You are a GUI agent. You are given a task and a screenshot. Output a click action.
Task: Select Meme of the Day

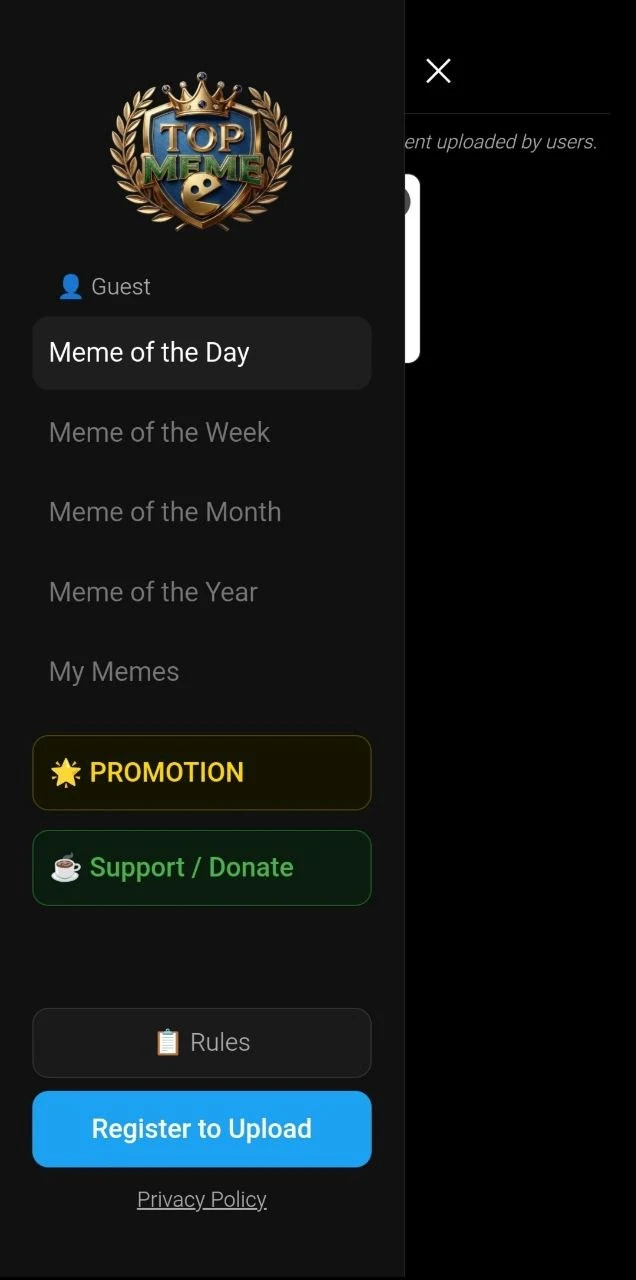(201, 353)
